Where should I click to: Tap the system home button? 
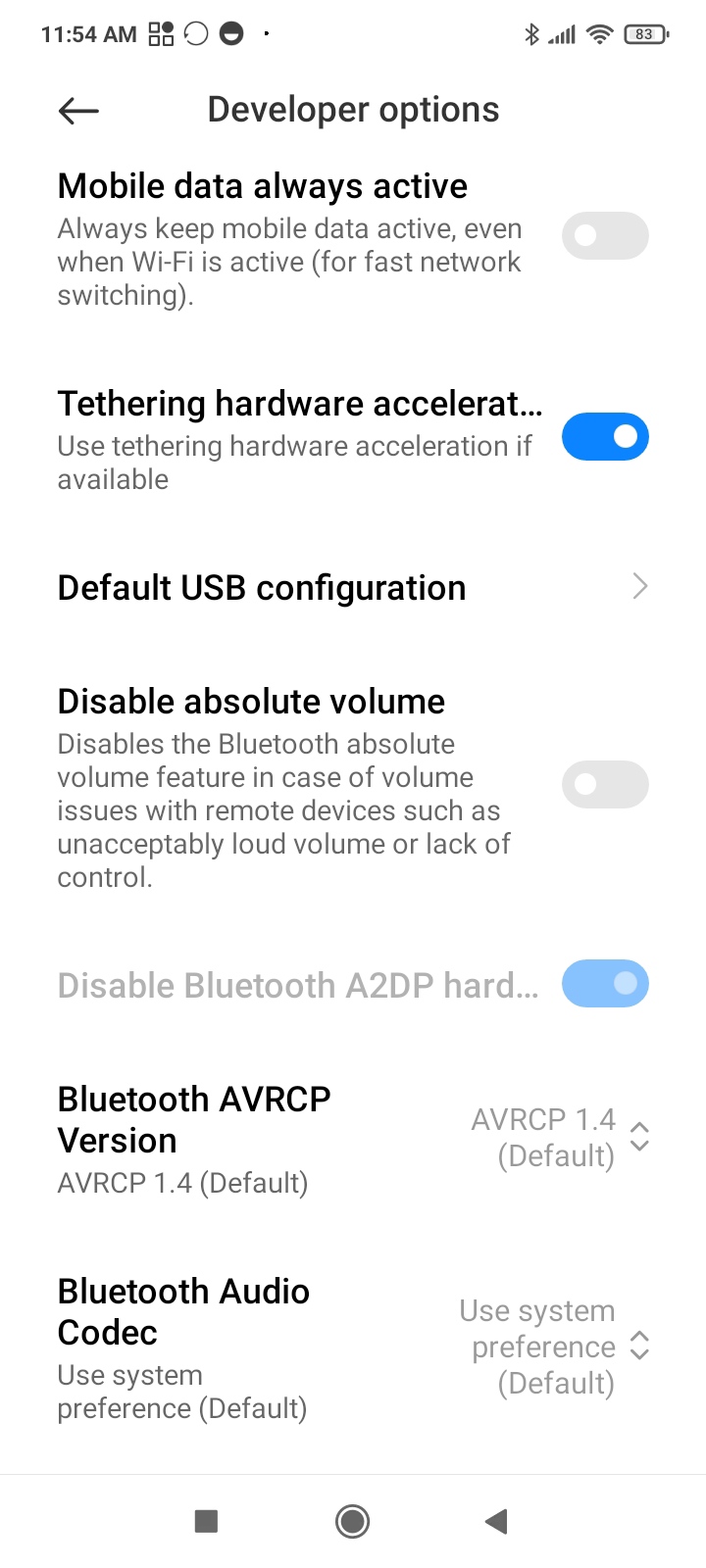coord(352,1521)
